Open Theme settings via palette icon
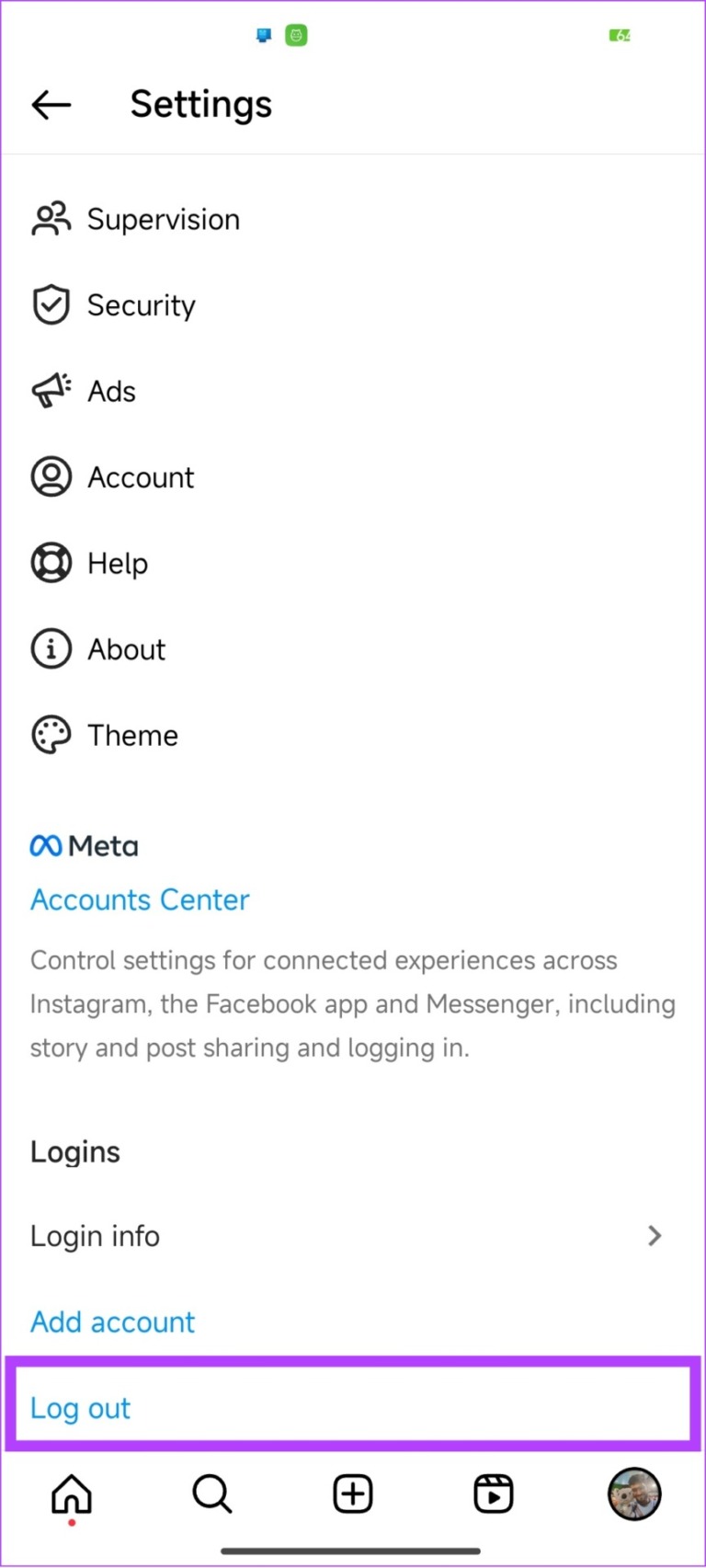Screen dimensions: 706x1568 (x=51, y=734)
